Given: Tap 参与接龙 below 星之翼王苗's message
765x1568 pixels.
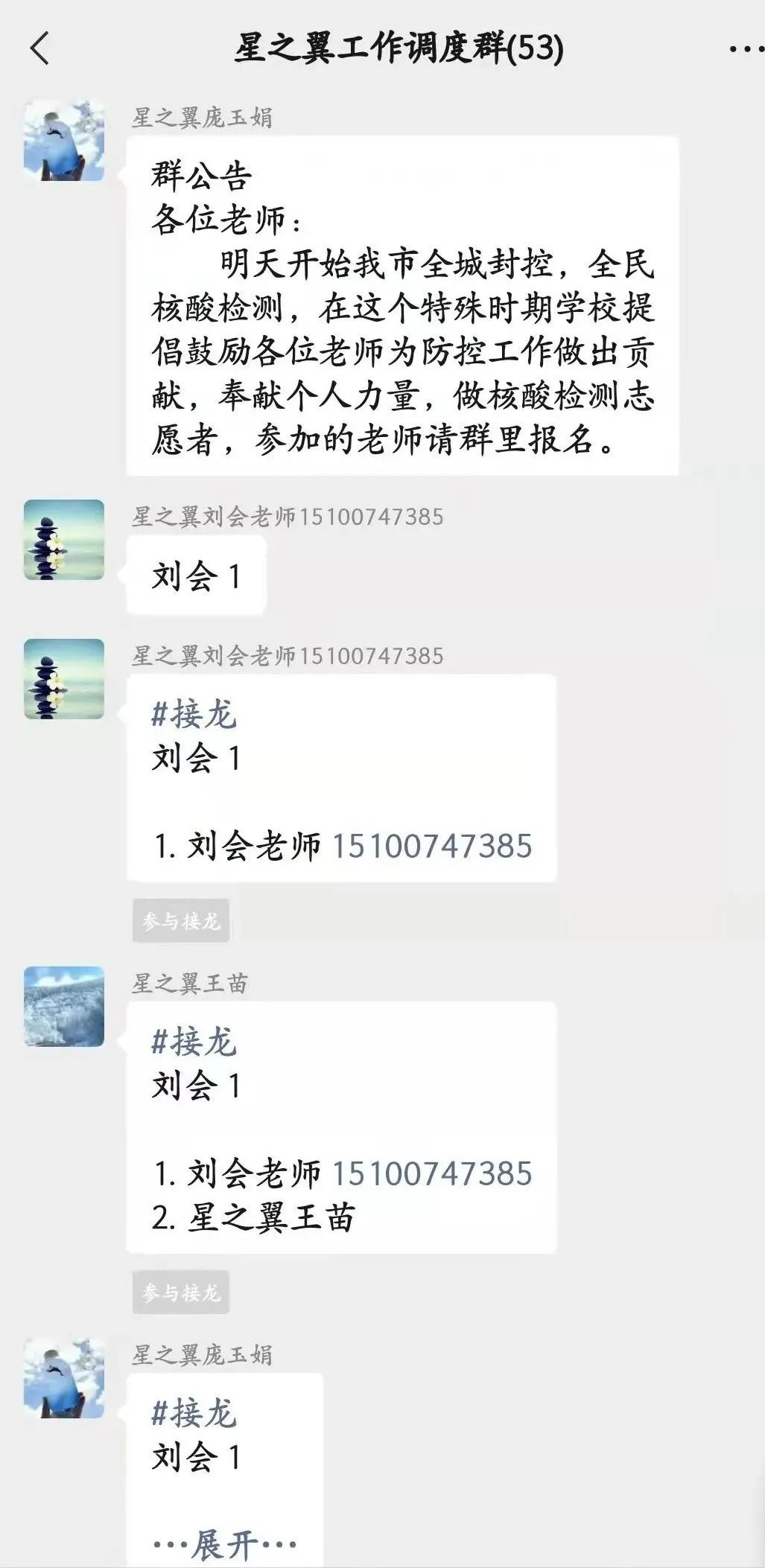Looking at the screenshot, I should (181, 1293).
